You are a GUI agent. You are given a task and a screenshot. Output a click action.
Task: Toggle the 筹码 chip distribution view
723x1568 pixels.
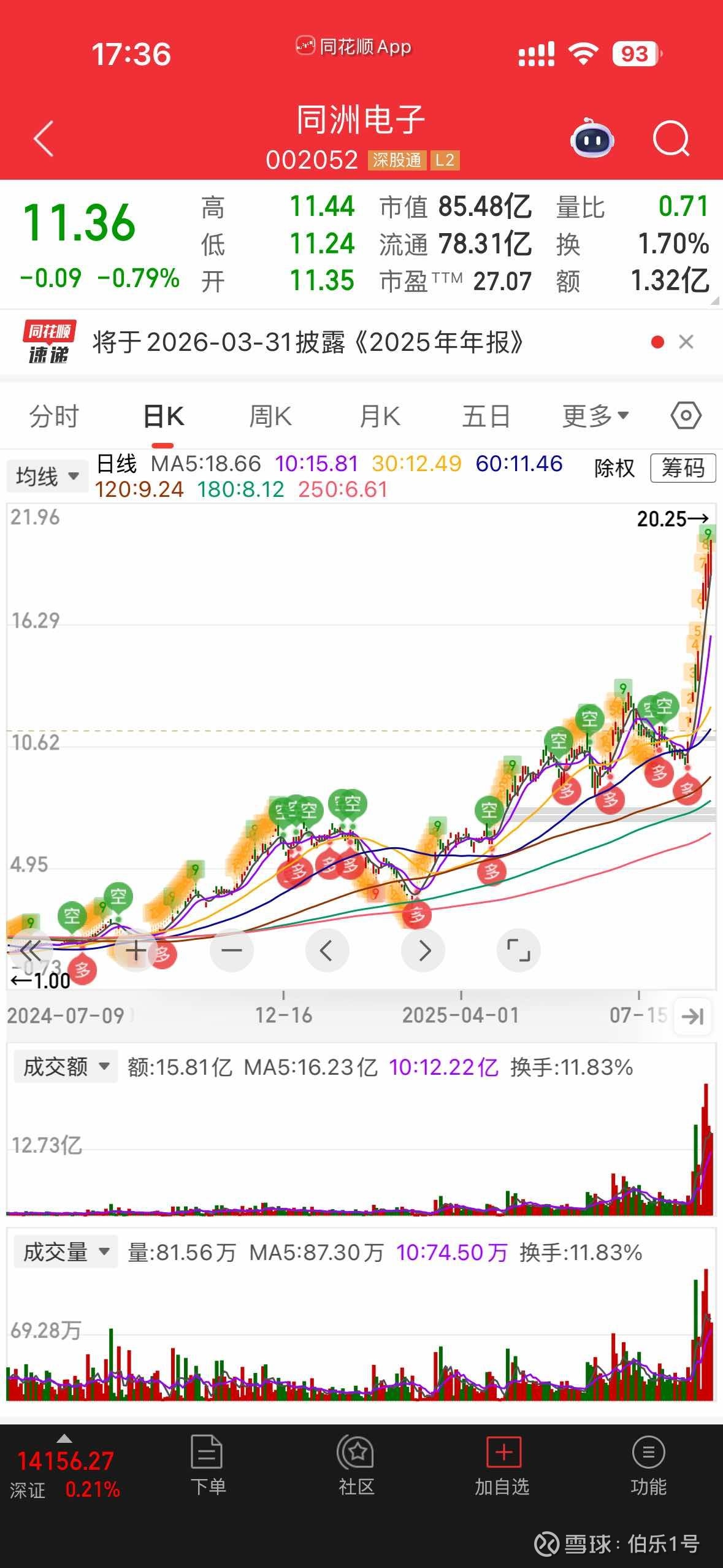[683, 468]
